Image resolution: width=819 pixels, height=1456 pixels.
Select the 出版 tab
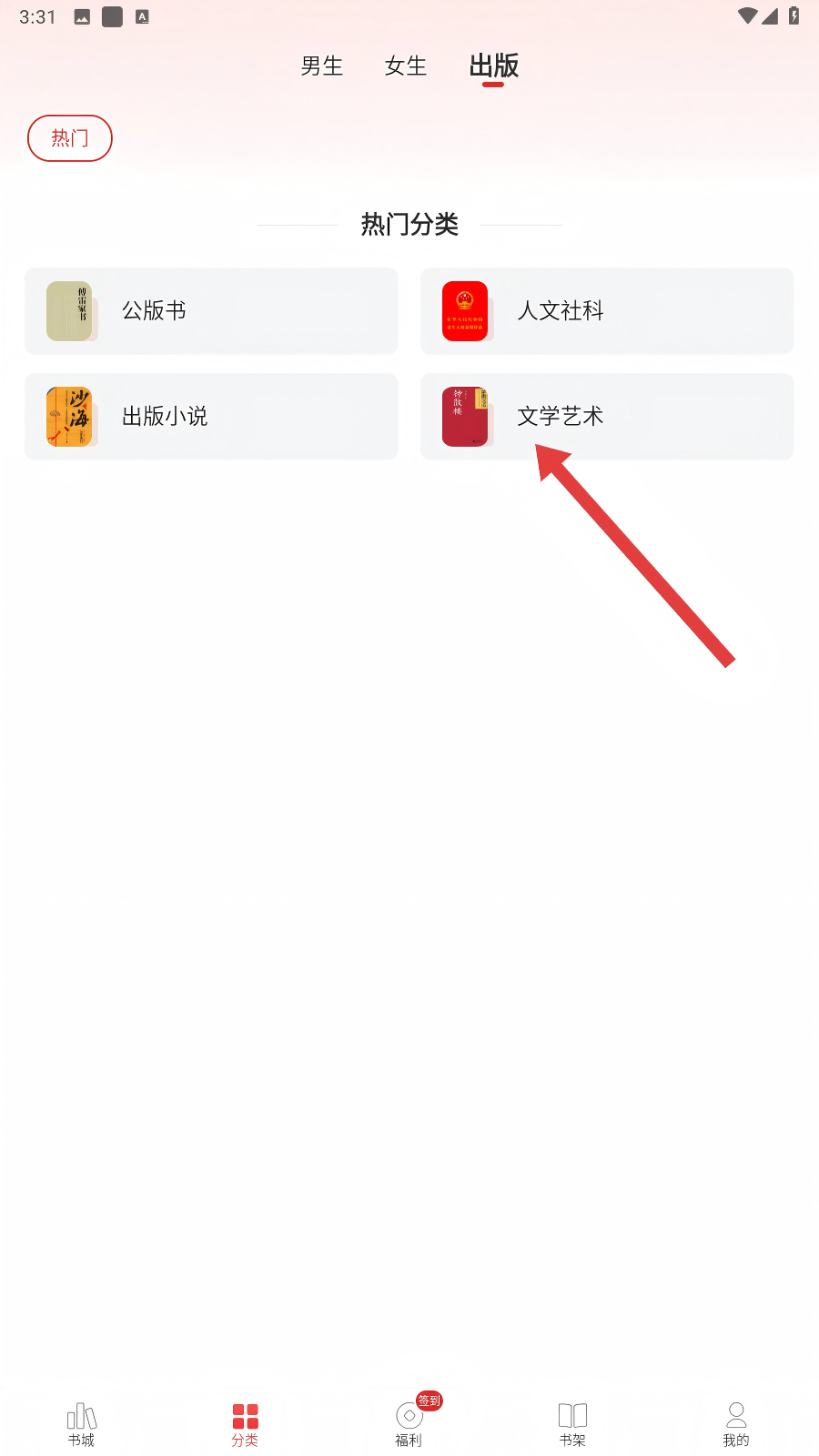[x=493, y=66]
